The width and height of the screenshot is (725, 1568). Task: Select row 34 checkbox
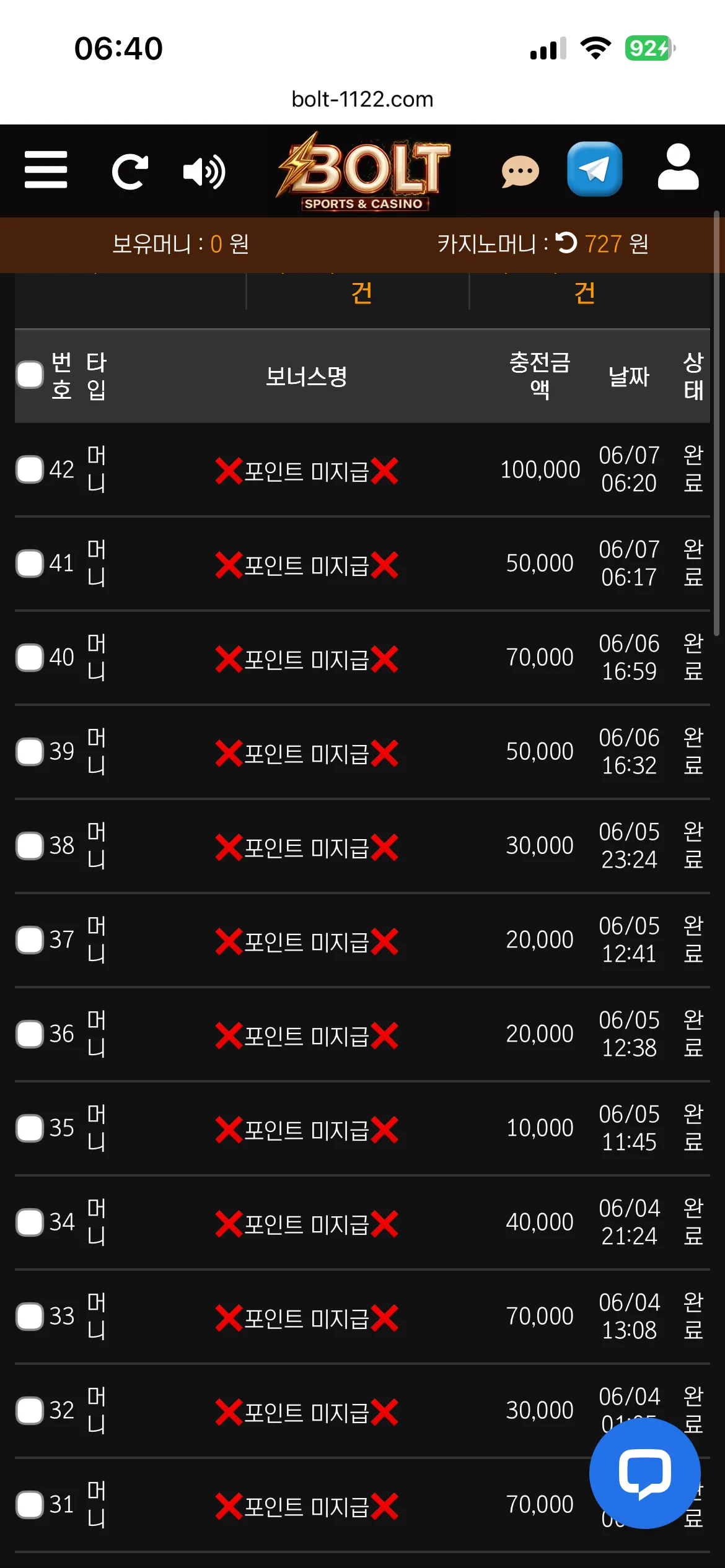pos(30,1222)
